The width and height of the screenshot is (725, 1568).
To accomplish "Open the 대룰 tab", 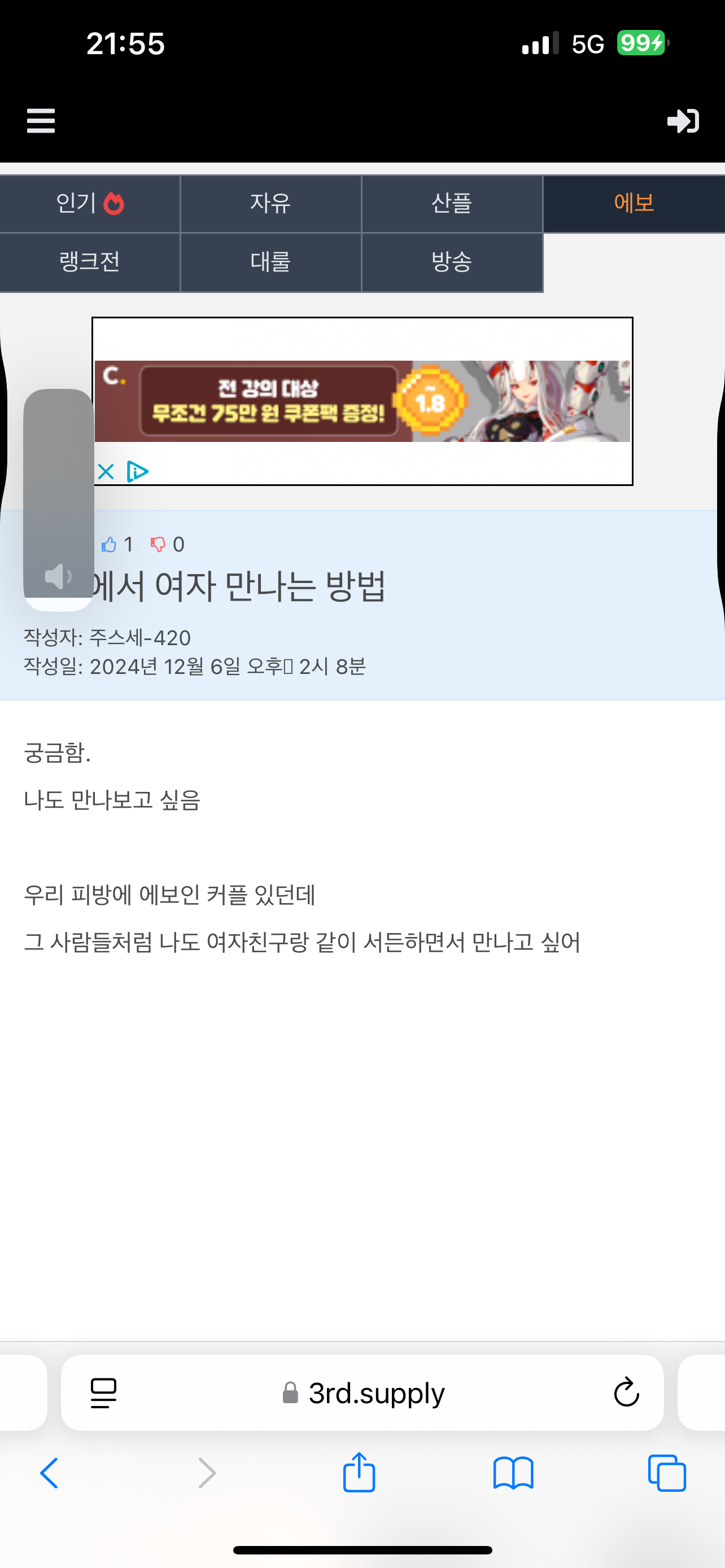I will (270, 262).
